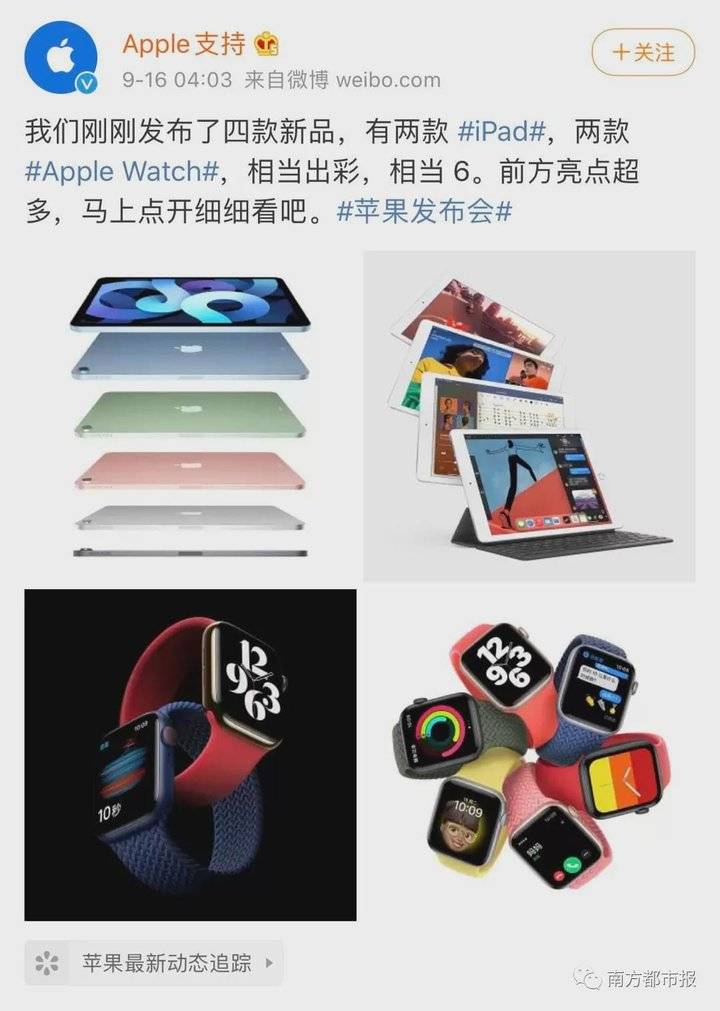This screenshot has height=1011, width=720.
Task: View the stacked colorful iPad Air photo
Action: click(x=190, y=416)
